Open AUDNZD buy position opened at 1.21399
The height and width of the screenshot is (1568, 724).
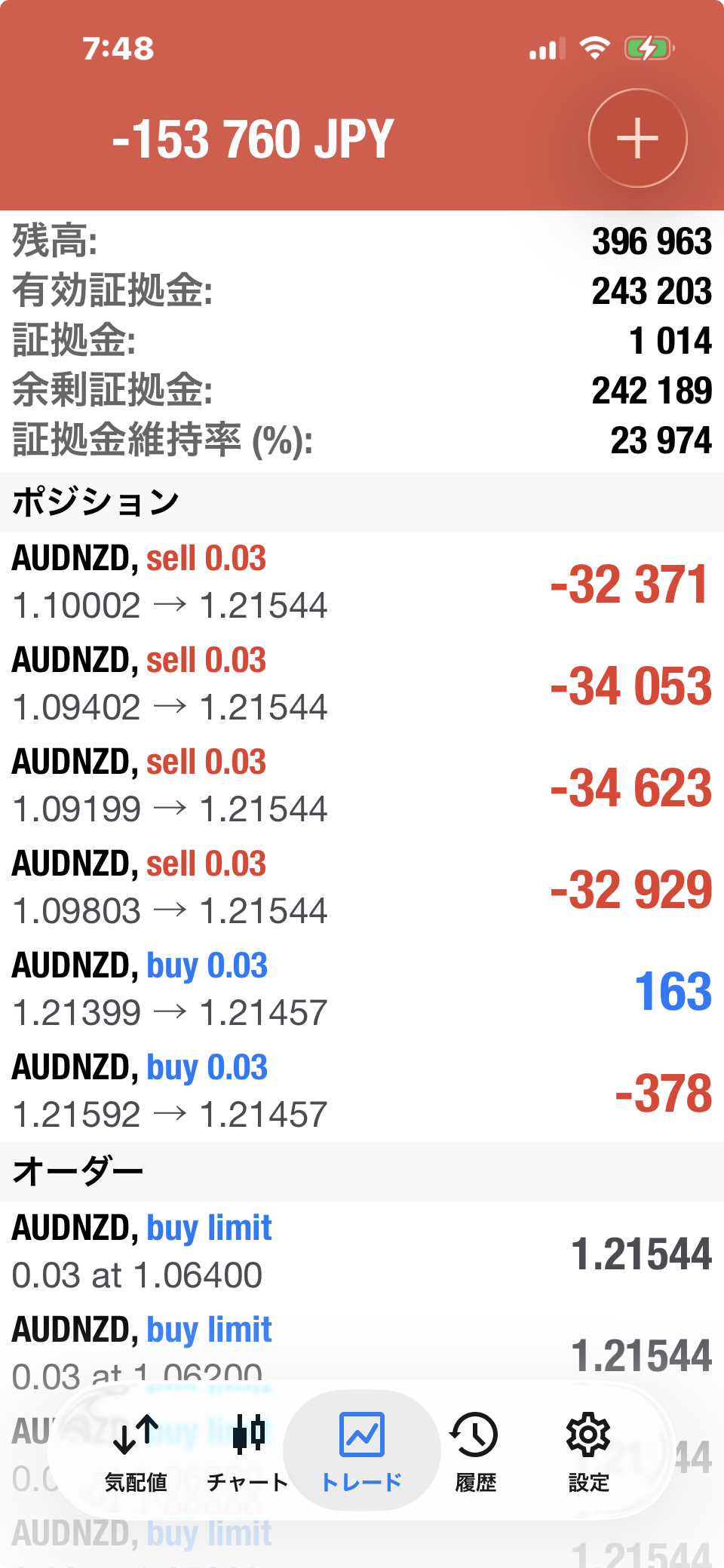pos(362,990)
